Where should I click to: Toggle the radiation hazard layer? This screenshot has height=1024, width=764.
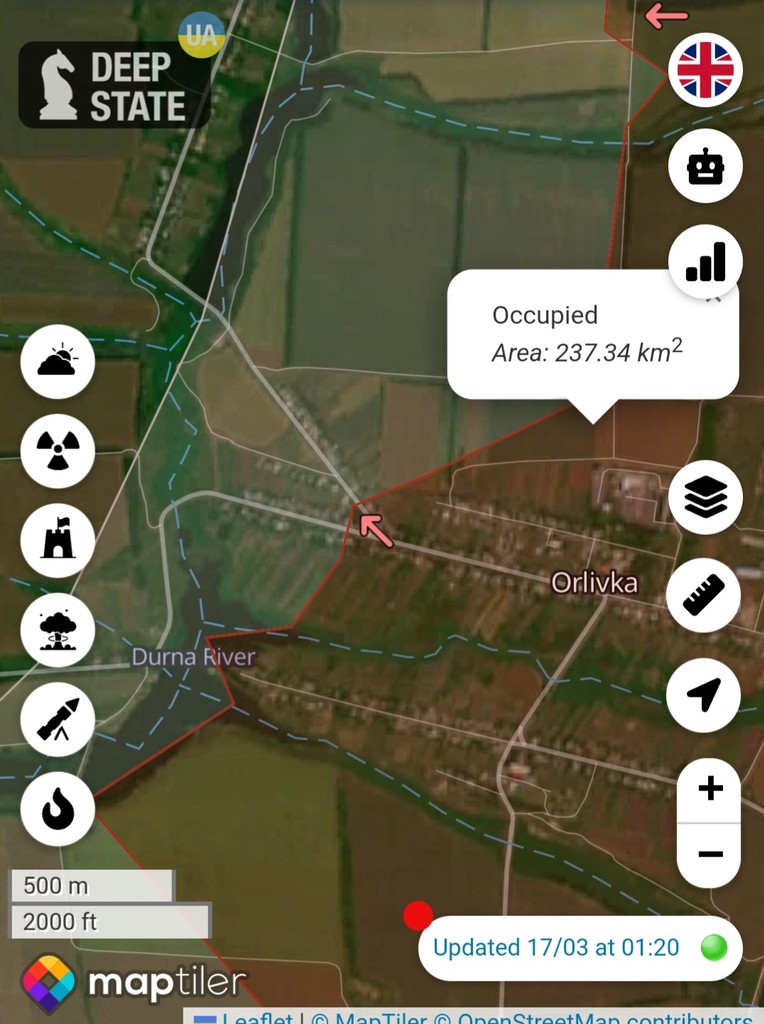pyautogui.click(x=58, y=451)
